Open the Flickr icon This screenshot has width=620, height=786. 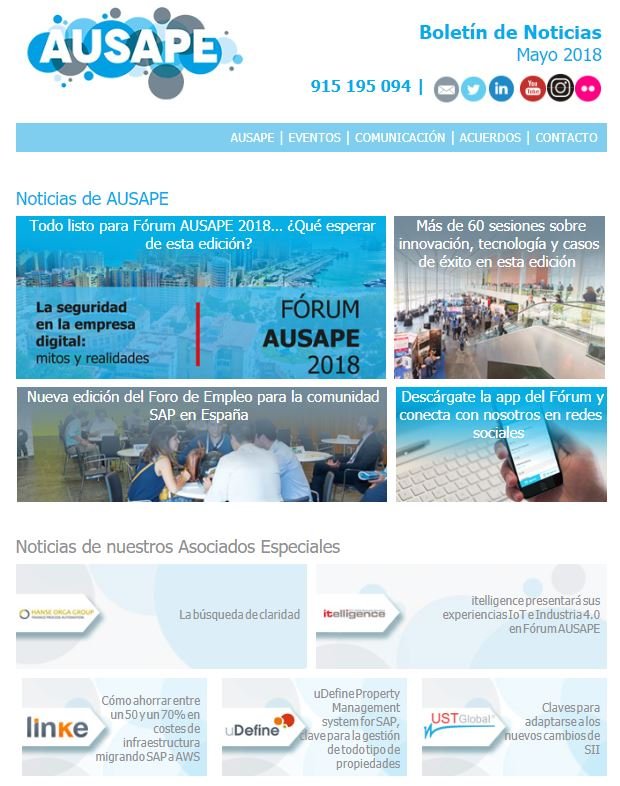(x=587, y=89)
